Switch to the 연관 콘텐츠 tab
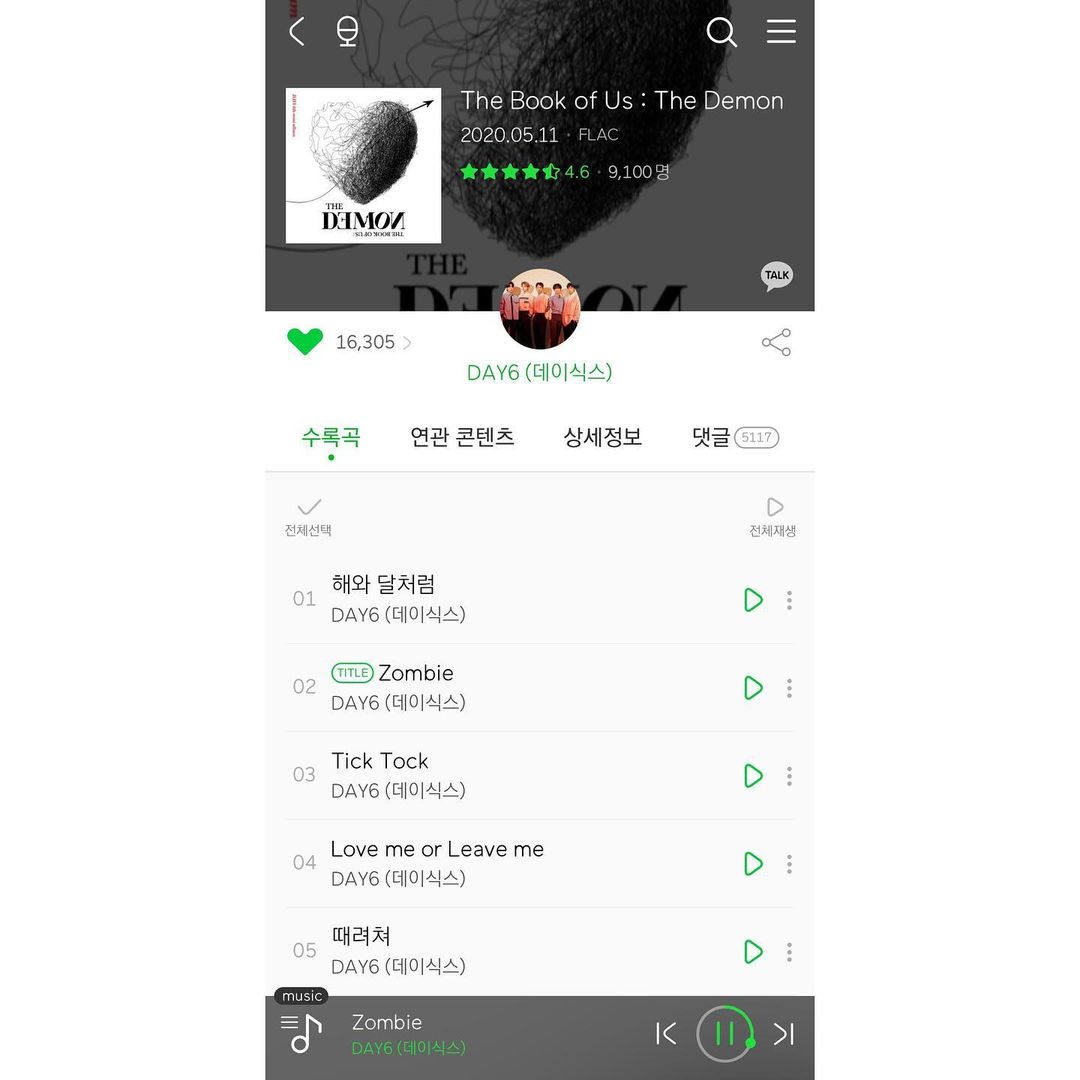 [462, 437]
